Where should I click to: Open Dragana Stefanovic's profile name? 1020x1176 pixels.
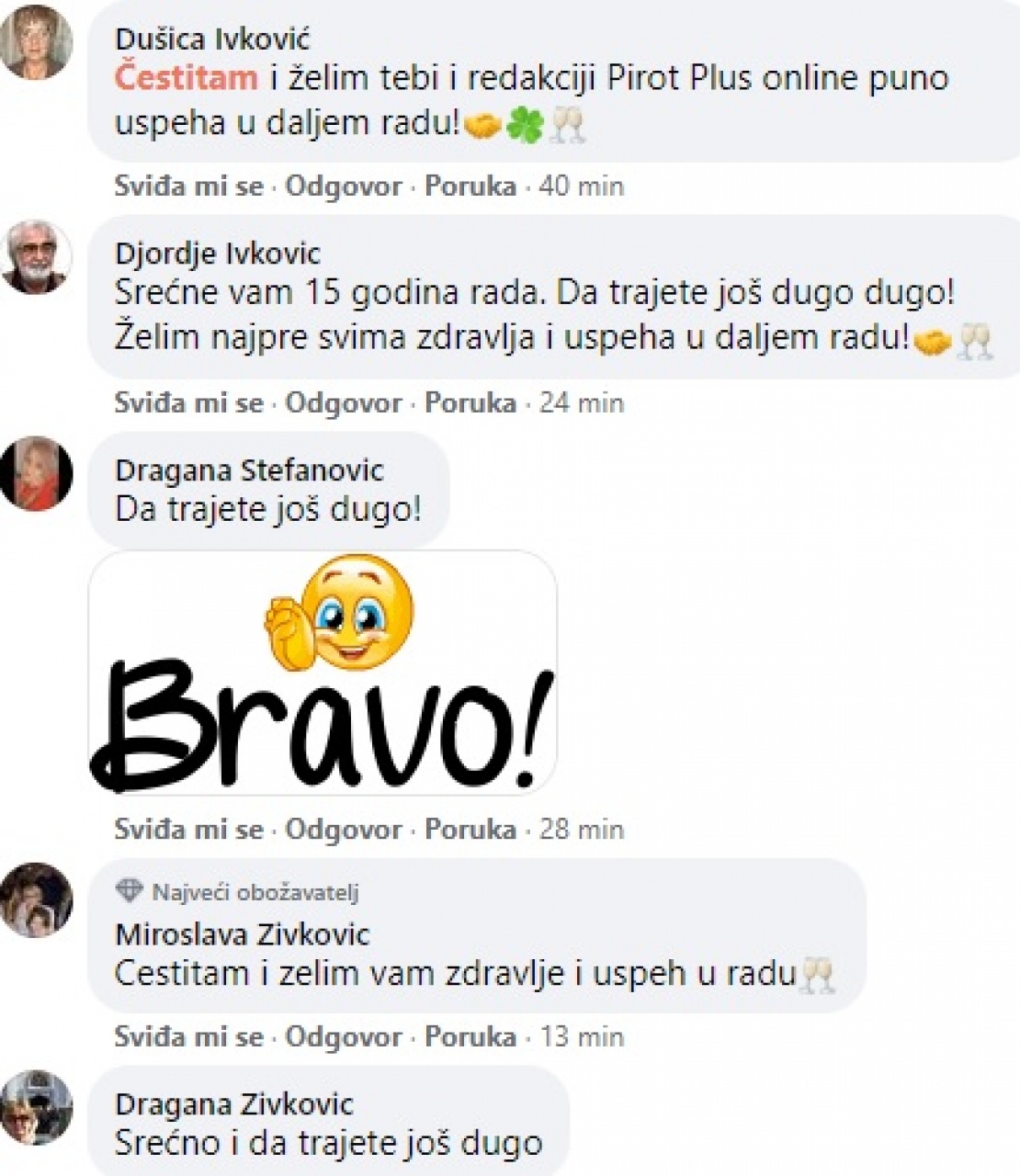point(248,470)
